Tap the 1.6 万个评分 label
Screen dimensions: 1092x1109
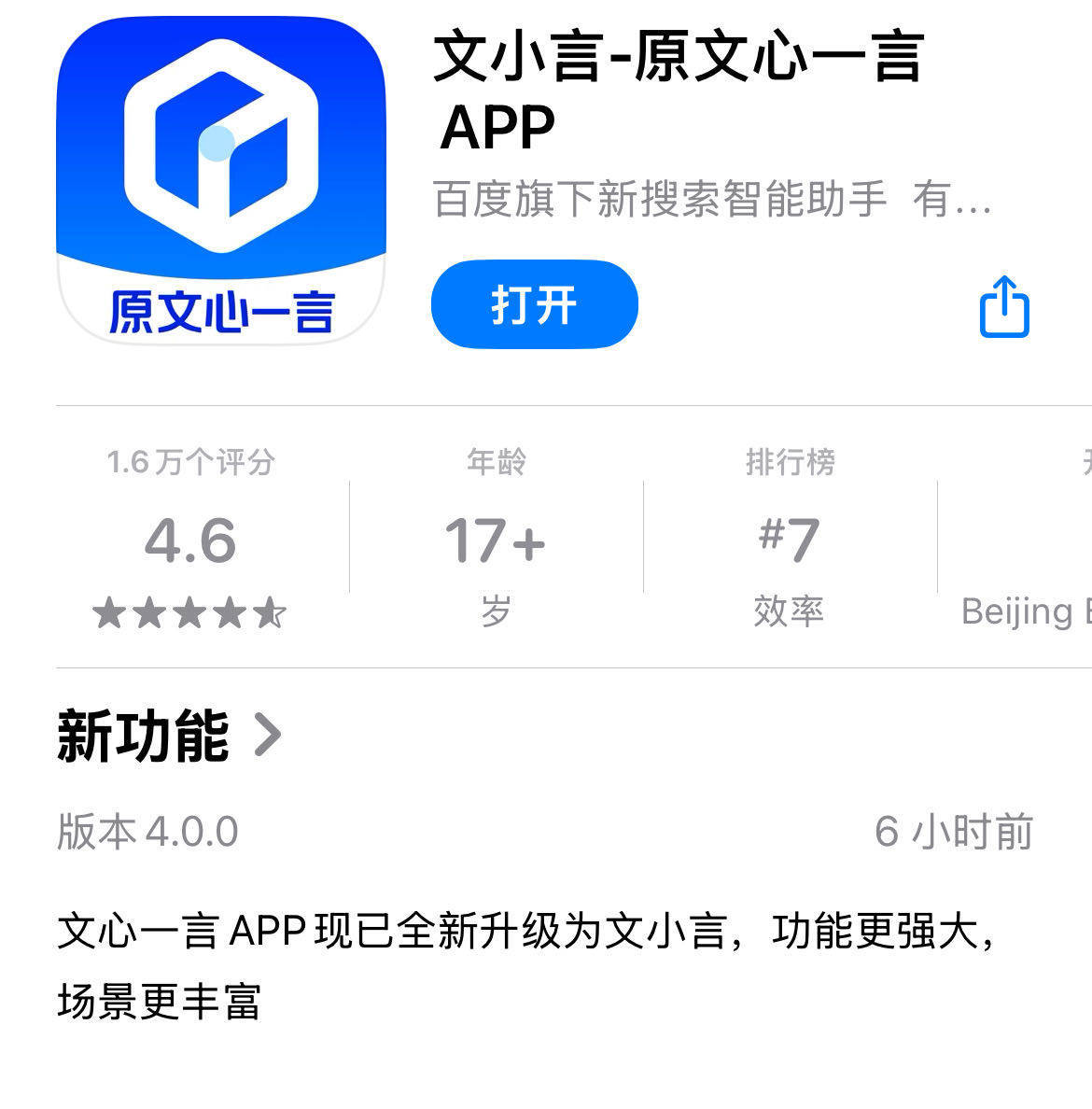coord(187,461)
